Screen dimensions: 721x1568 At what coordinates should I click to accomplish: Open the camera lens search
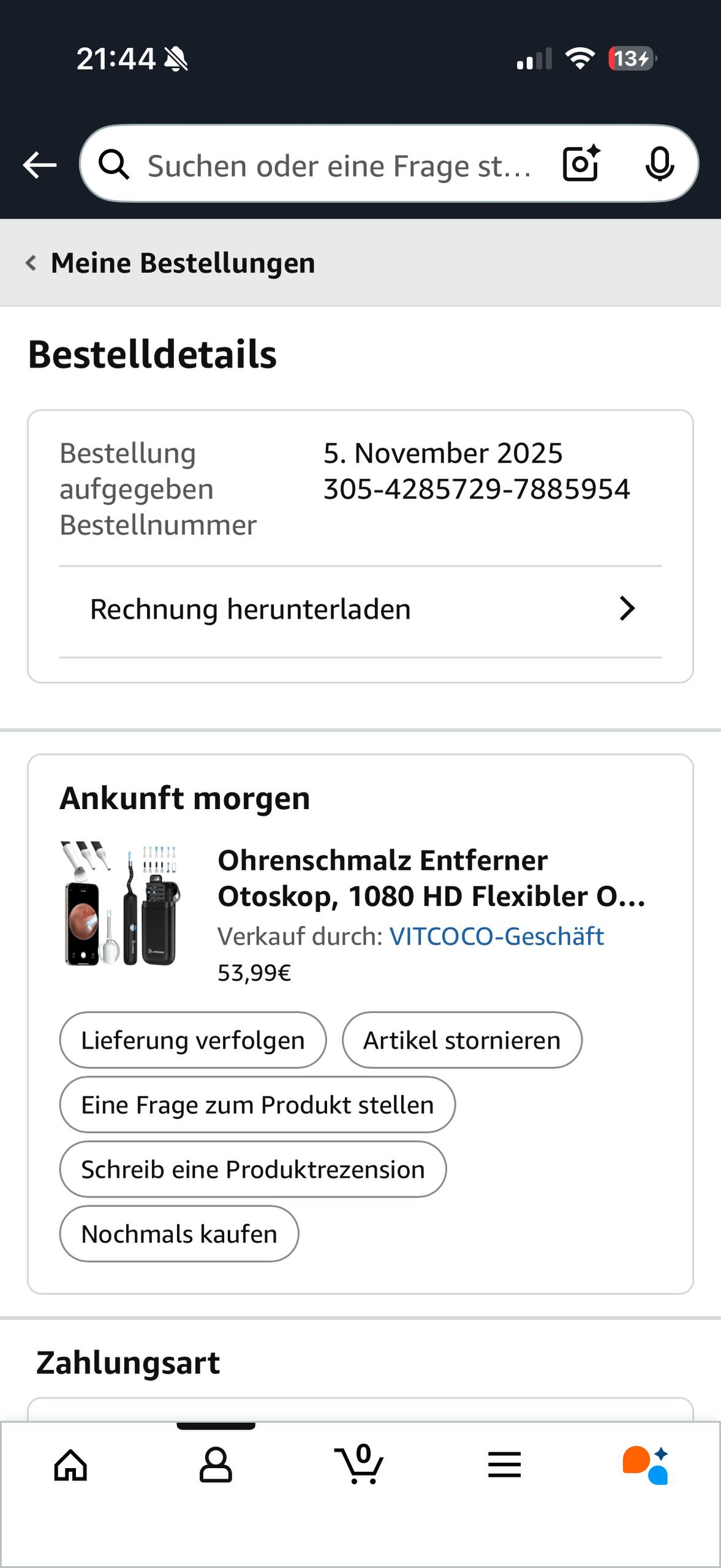pyautogui.click(x=581, y=164)
